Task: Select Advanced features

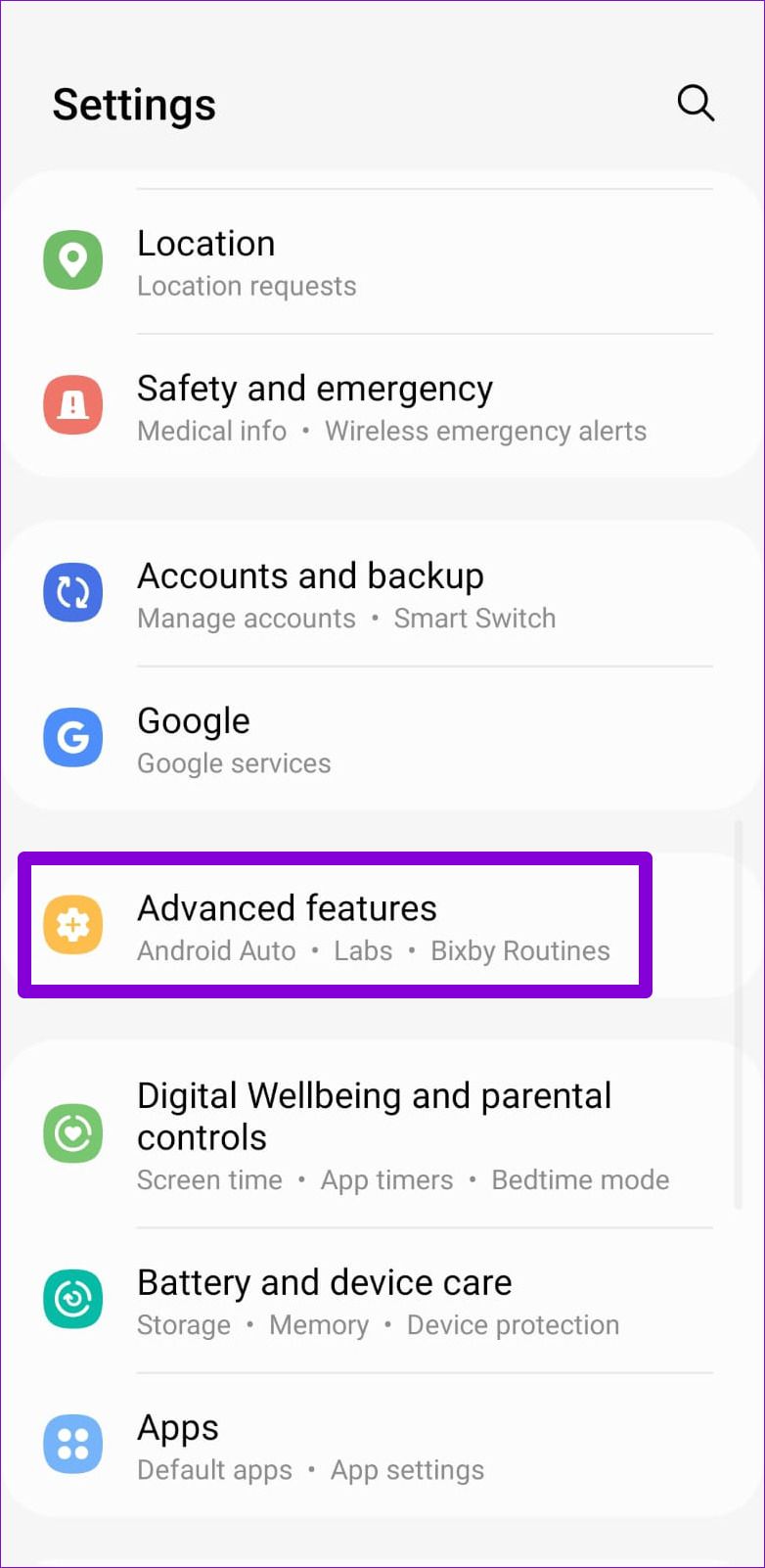Action: click(x=336, y=926)
